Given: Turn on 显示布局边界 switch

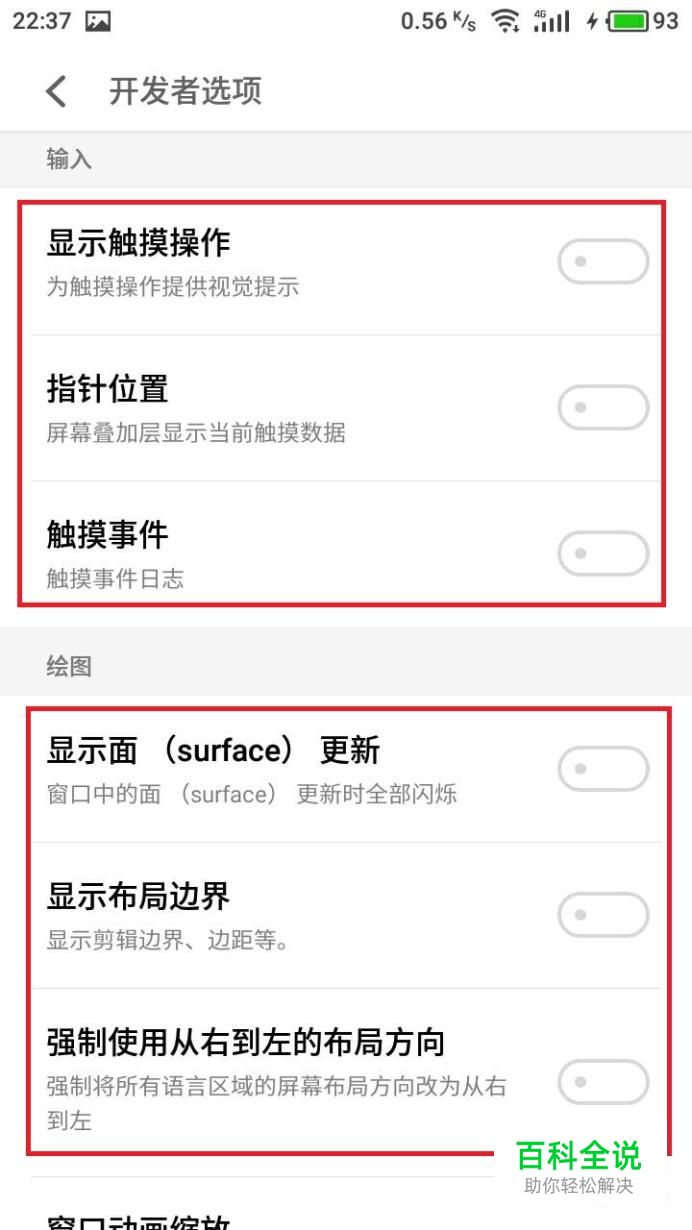Looking at the screenshot, I should [x=603, y=915].
